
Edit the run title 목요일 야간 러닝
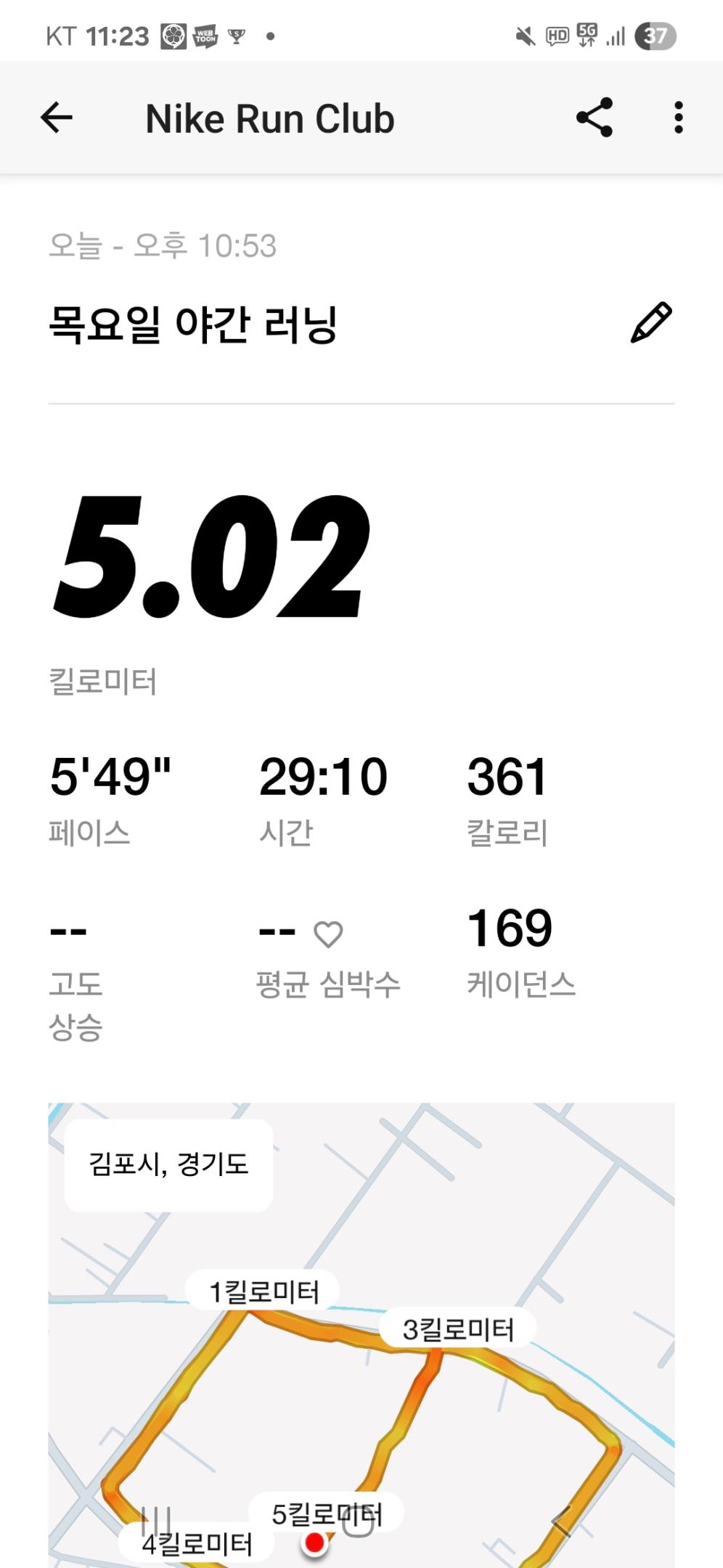click(651, 322)
